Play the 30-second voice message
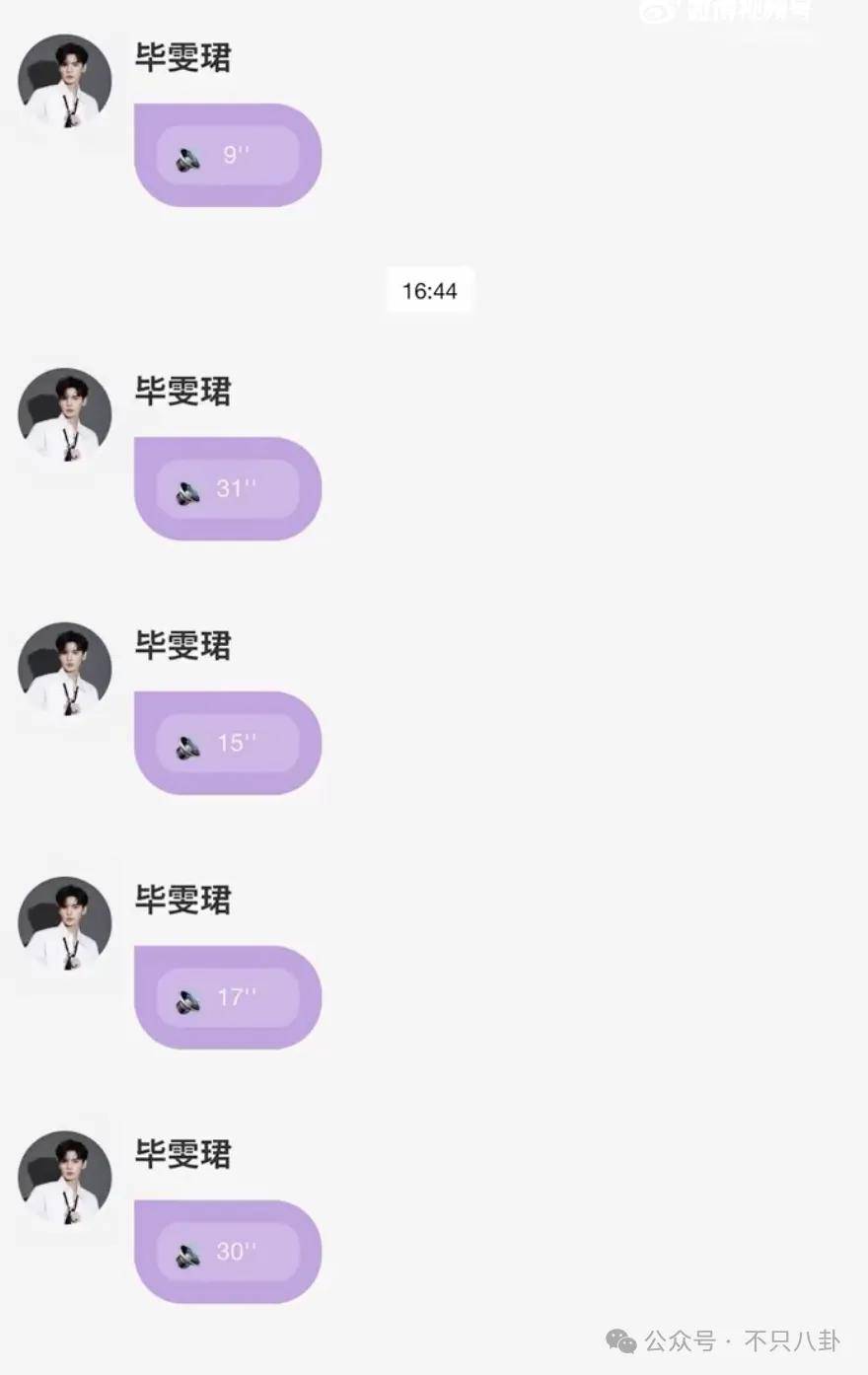 tap(227, 1253)
